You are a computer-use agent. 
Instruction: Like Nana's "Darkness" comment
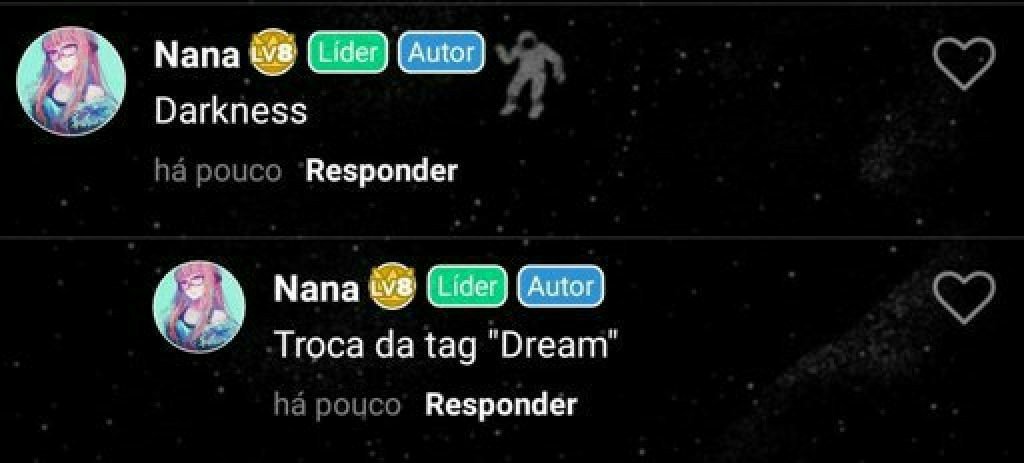click(963, 64)
